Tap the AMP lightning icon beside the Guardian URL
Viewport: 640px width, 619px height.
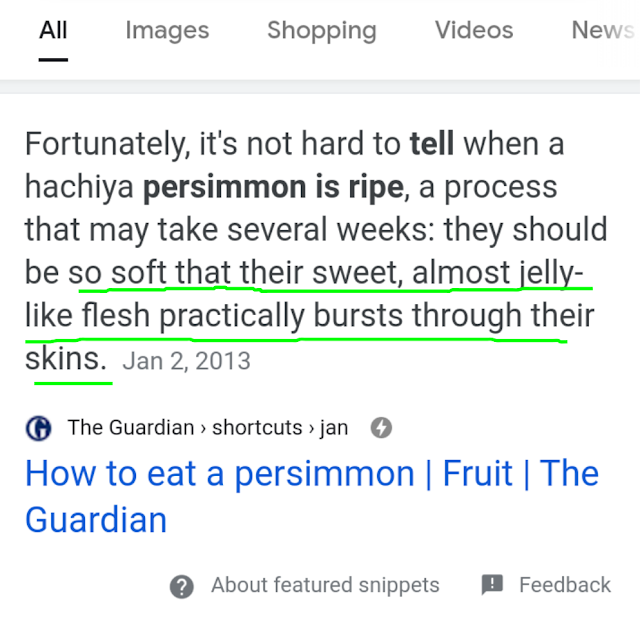(381, 428)
